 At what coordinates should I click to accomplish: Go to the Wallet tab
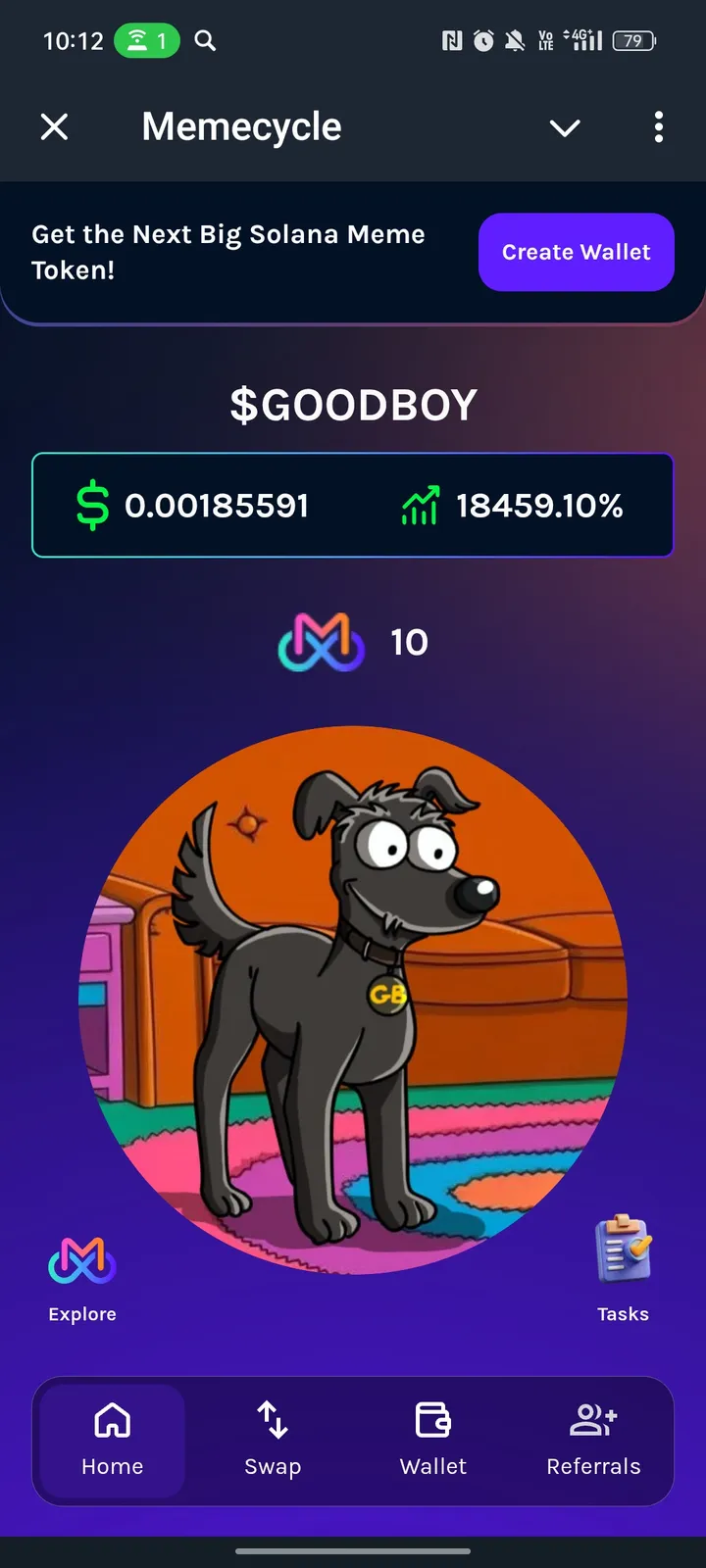433,1439
